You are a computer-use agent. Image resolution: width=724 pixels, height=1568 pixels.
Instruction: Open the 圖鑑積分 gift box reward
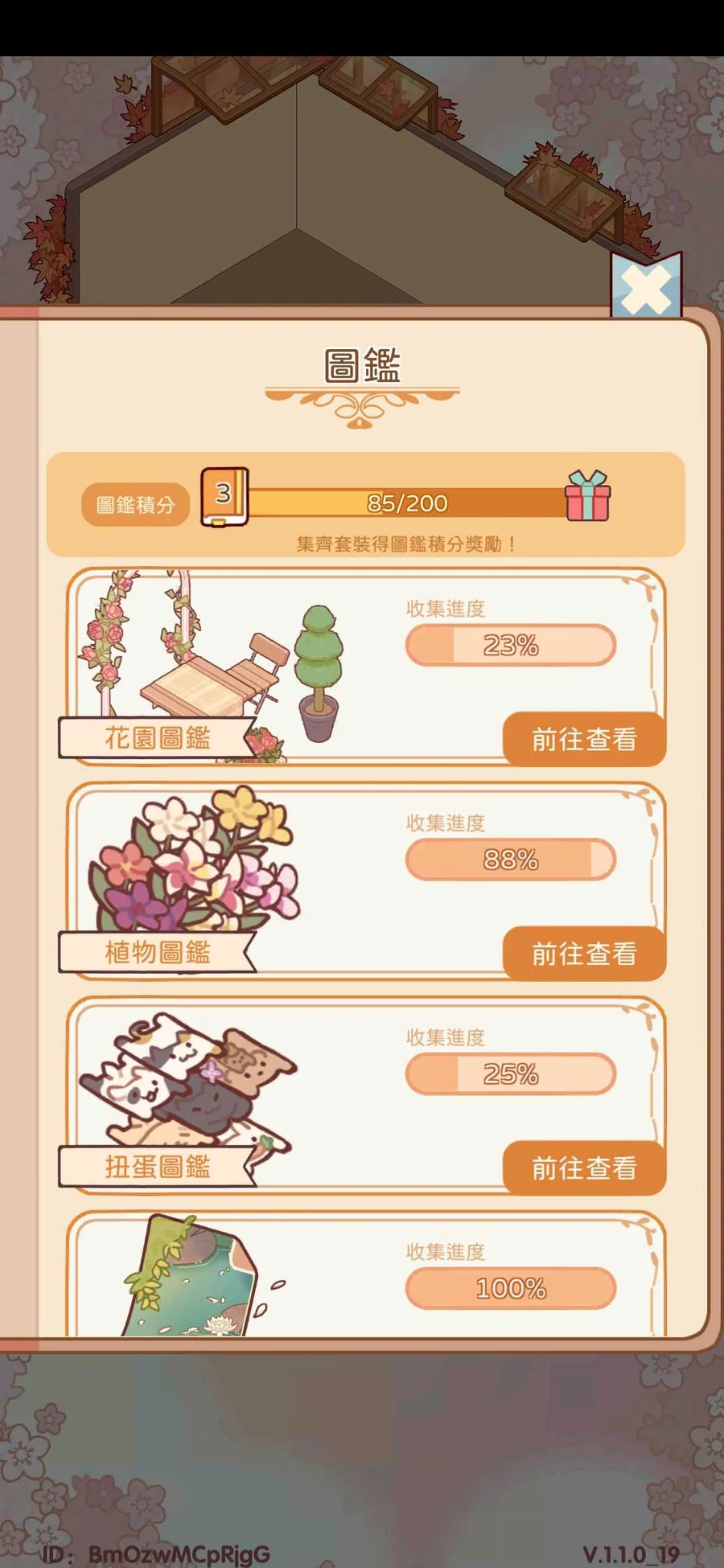(x=587, y=497)
